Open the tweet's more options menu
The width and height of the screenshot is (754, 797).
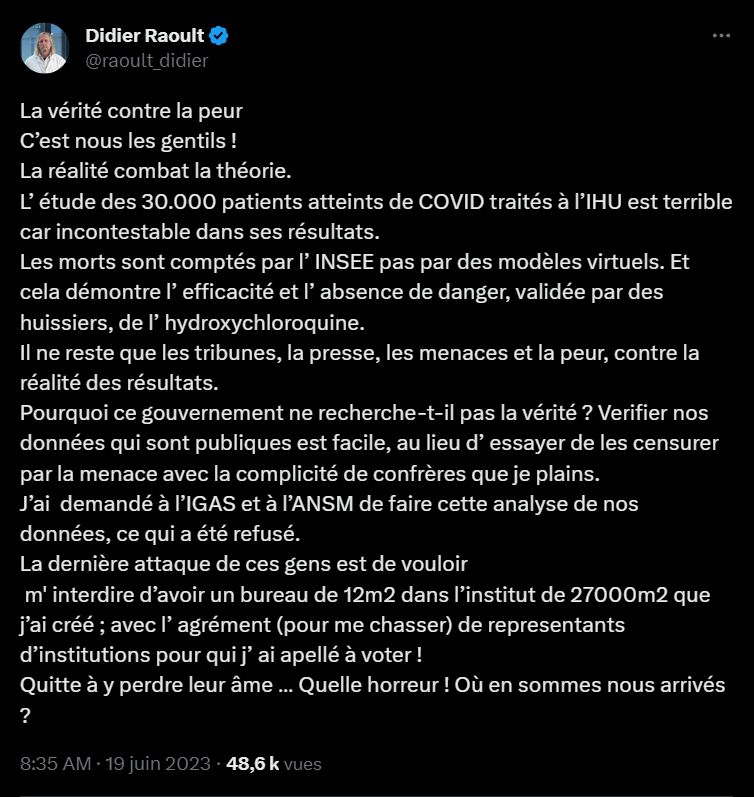(x=721, y=36)
